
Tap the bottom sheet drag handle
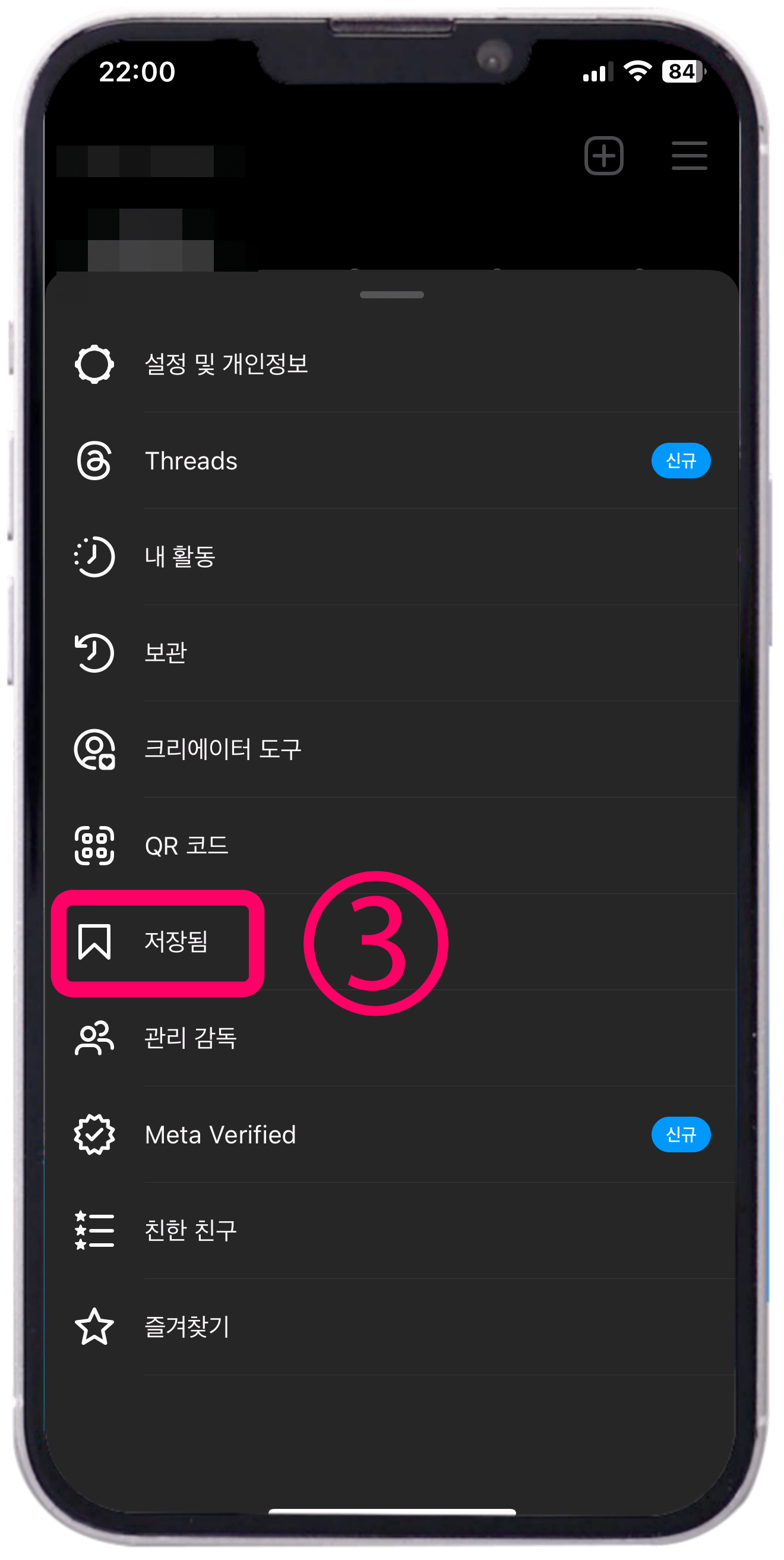pos(391,295)
